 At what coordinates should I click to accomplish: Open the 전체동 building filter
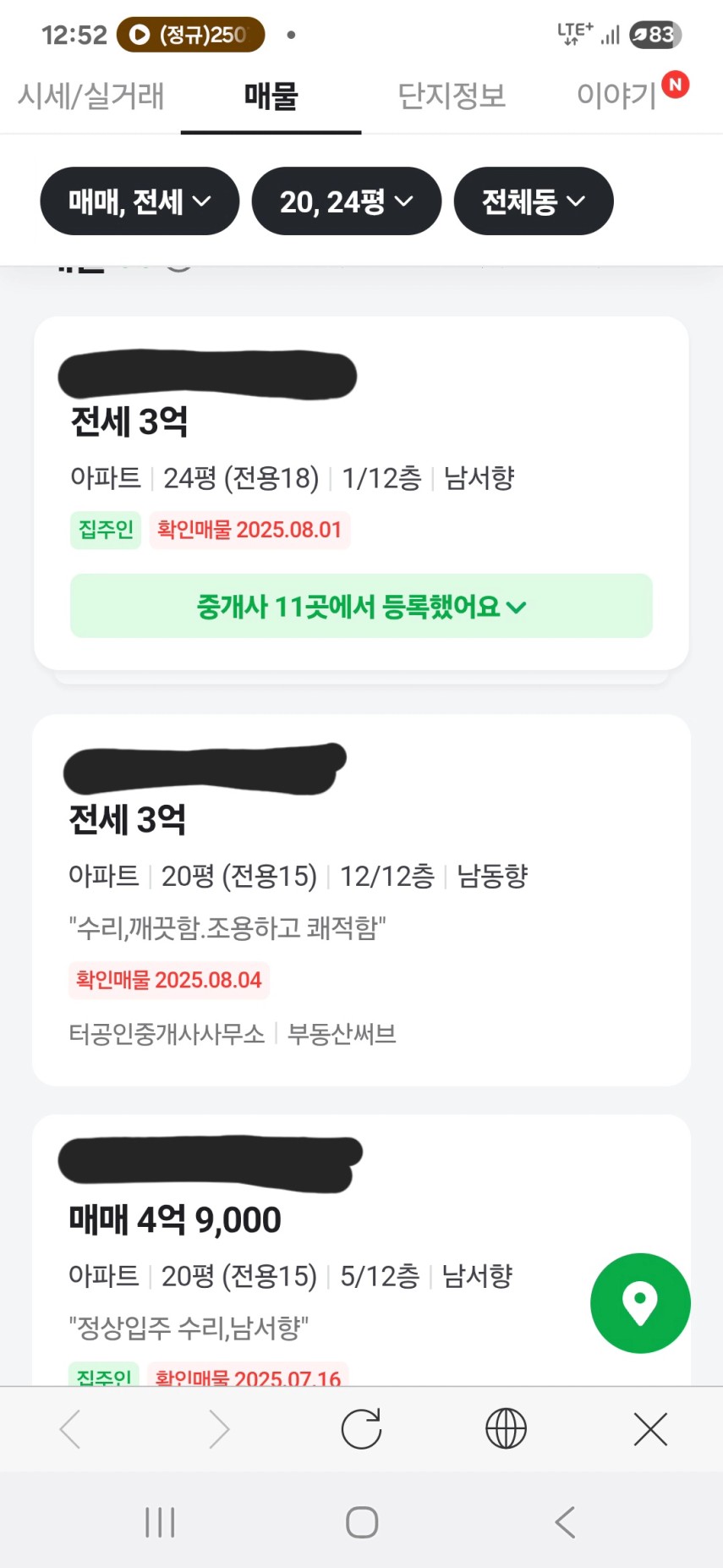point(534,201)
